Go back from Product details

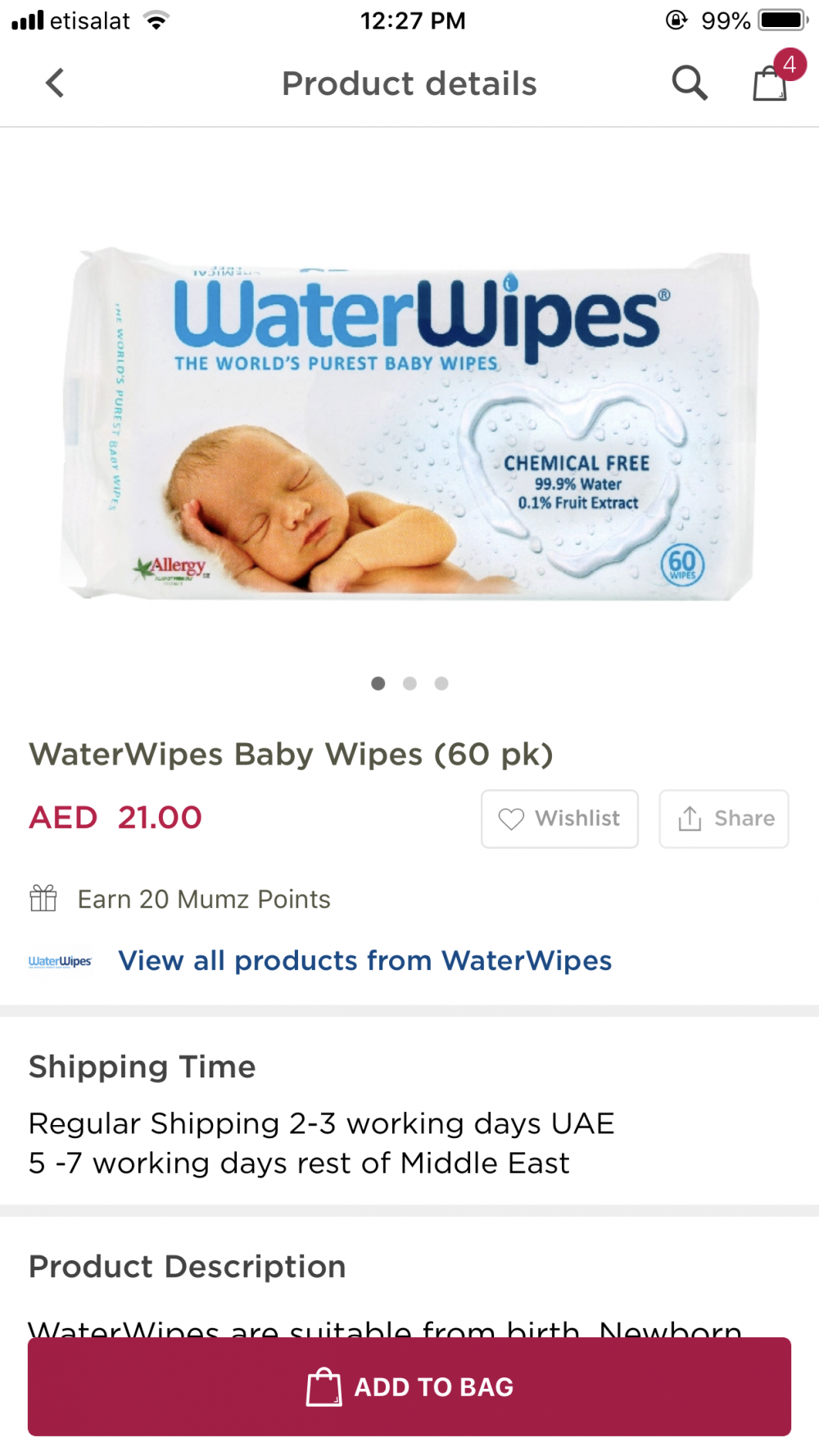click(x=55, y=83)
